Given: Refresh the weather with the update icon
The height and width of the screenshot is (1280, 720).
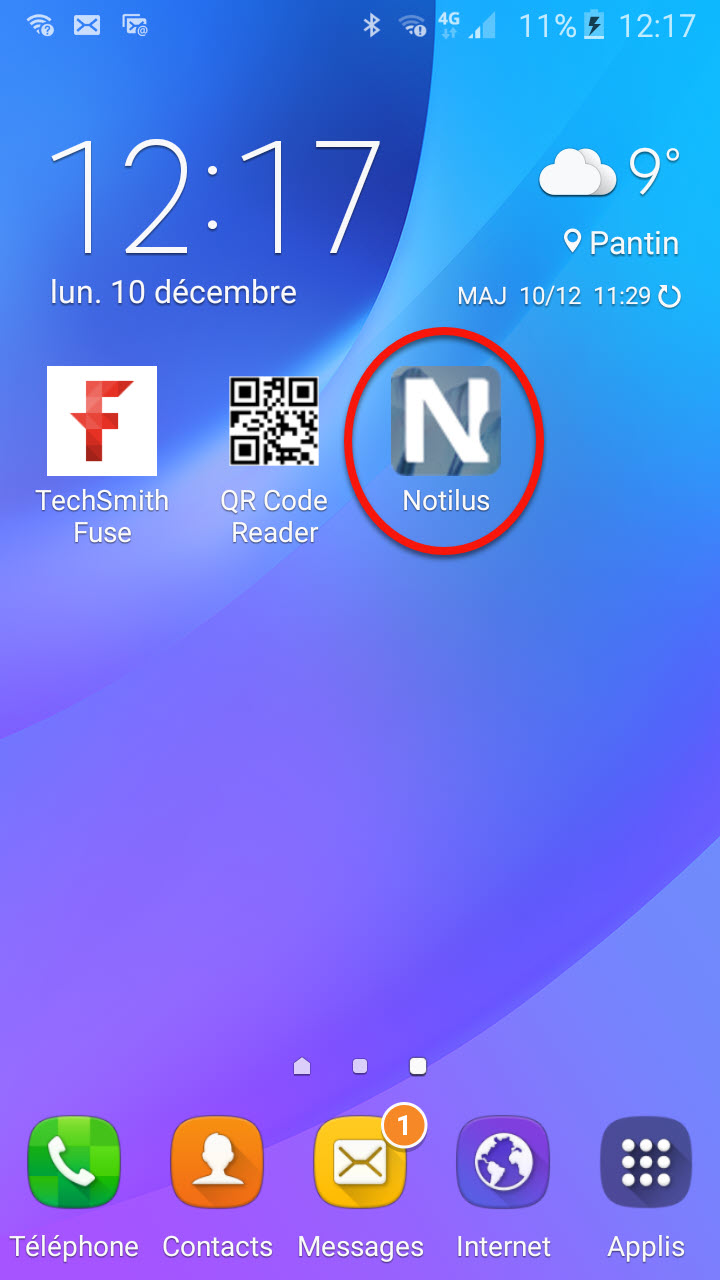Looking at the screenshot, I should (x=668, y=296).
